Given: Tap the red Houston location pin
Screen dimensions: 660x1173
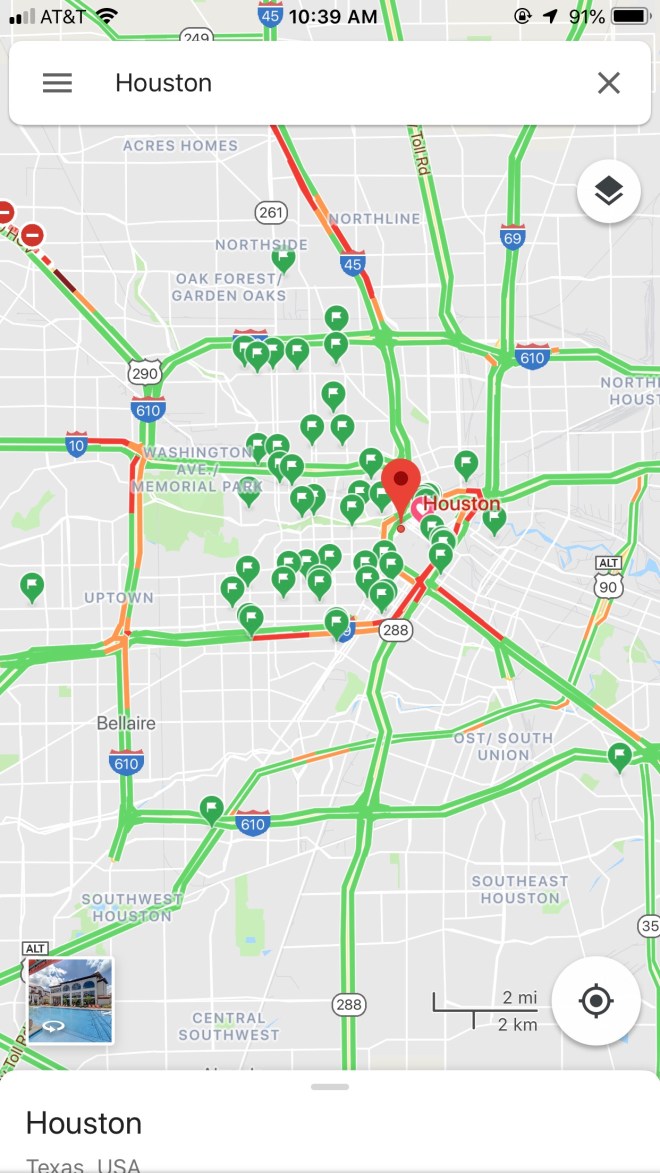Looking at the screenshot, I should pos(402,486).
